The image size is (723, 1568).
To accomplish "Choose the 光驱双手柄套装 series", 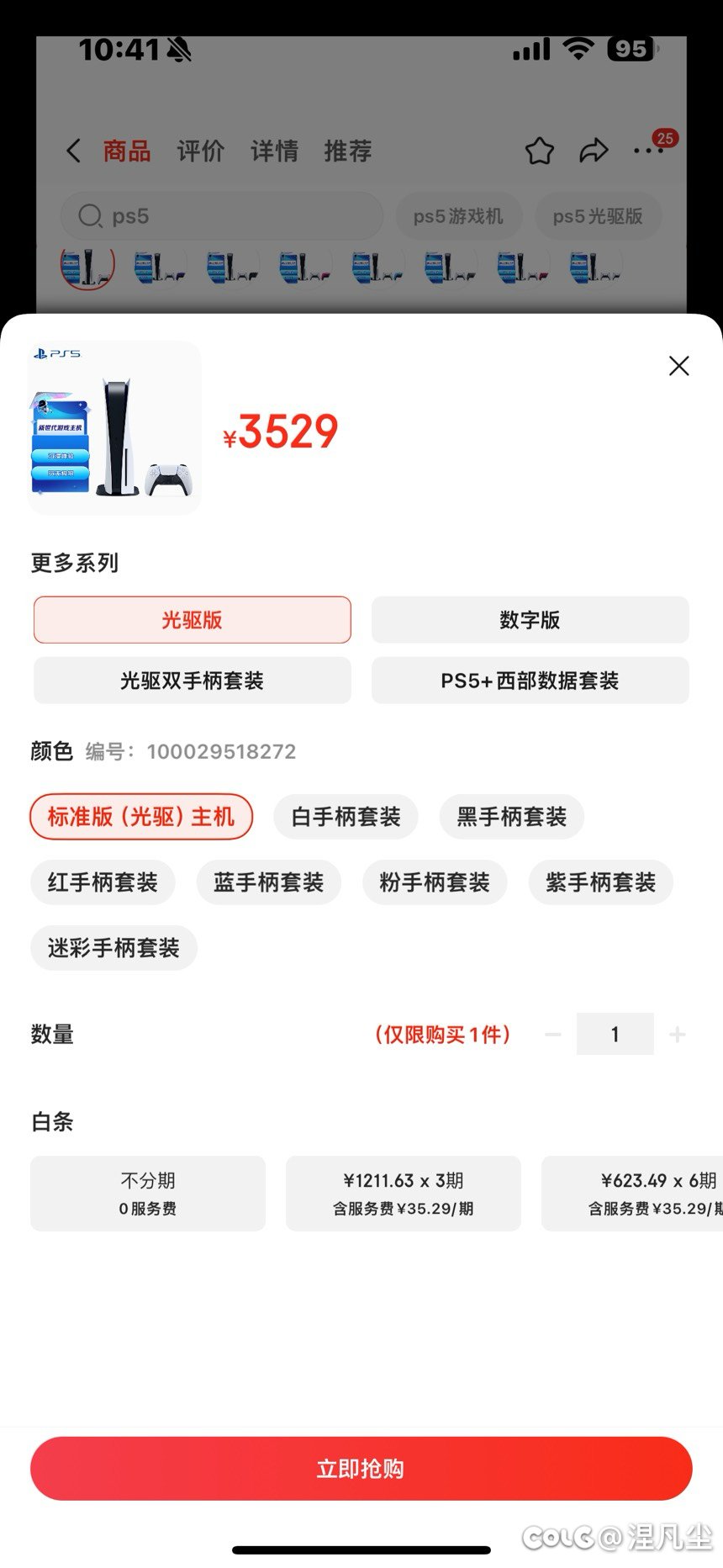I will click(193, 681).
